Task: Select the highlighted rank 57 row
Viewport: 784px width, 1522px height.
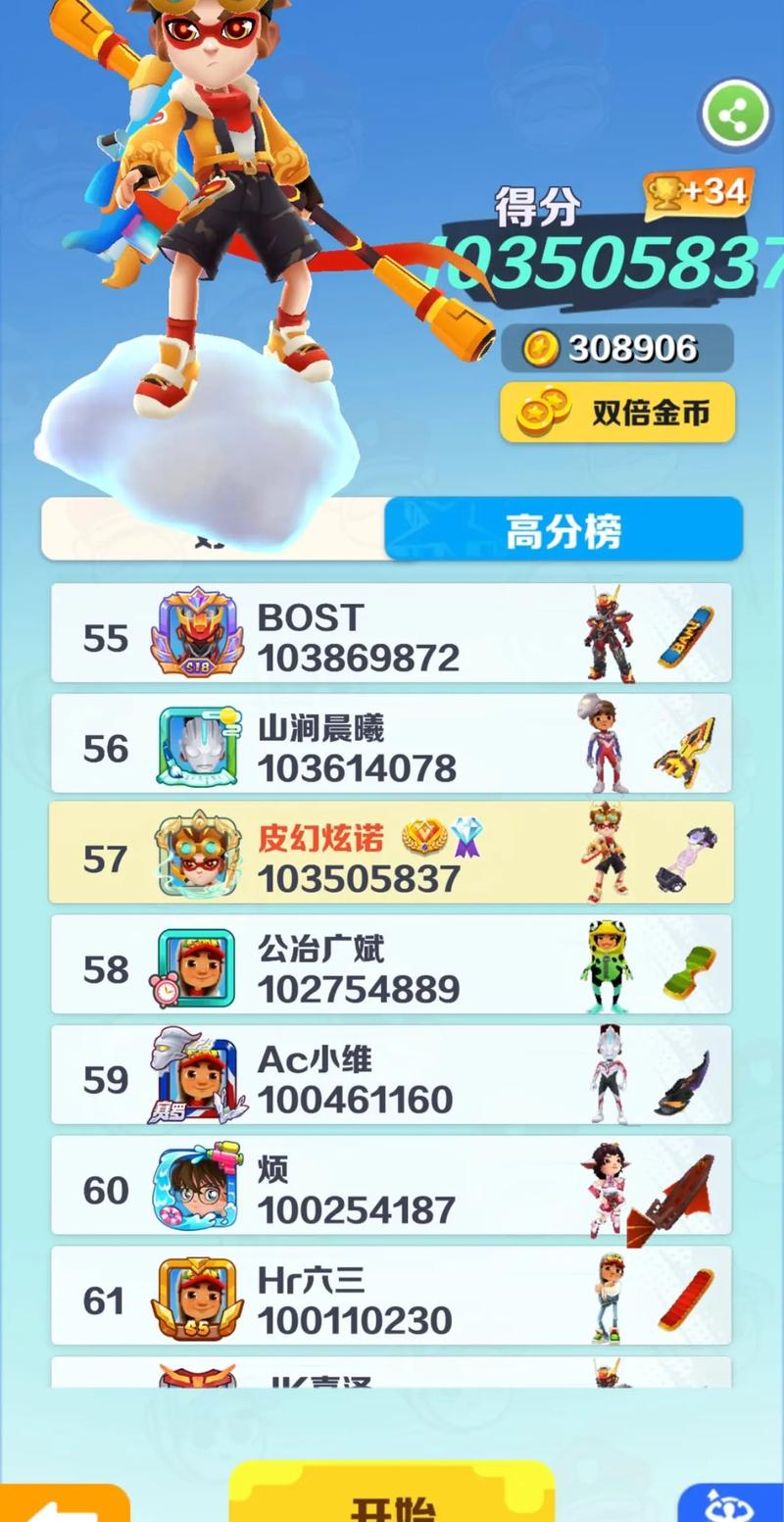Action: tap(390, 853)
